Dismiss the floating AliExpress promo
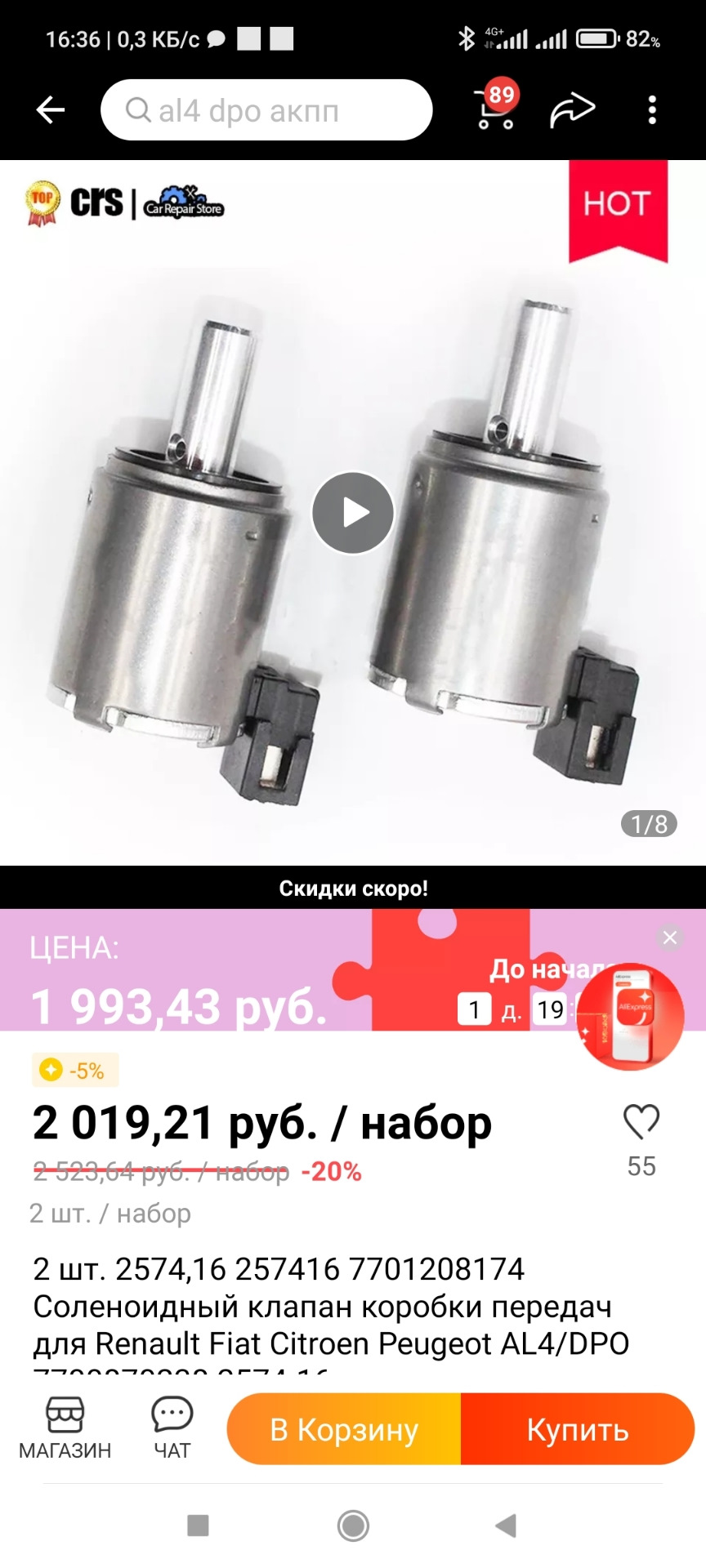The image size is (706, 1568). (x=670, y=938)
